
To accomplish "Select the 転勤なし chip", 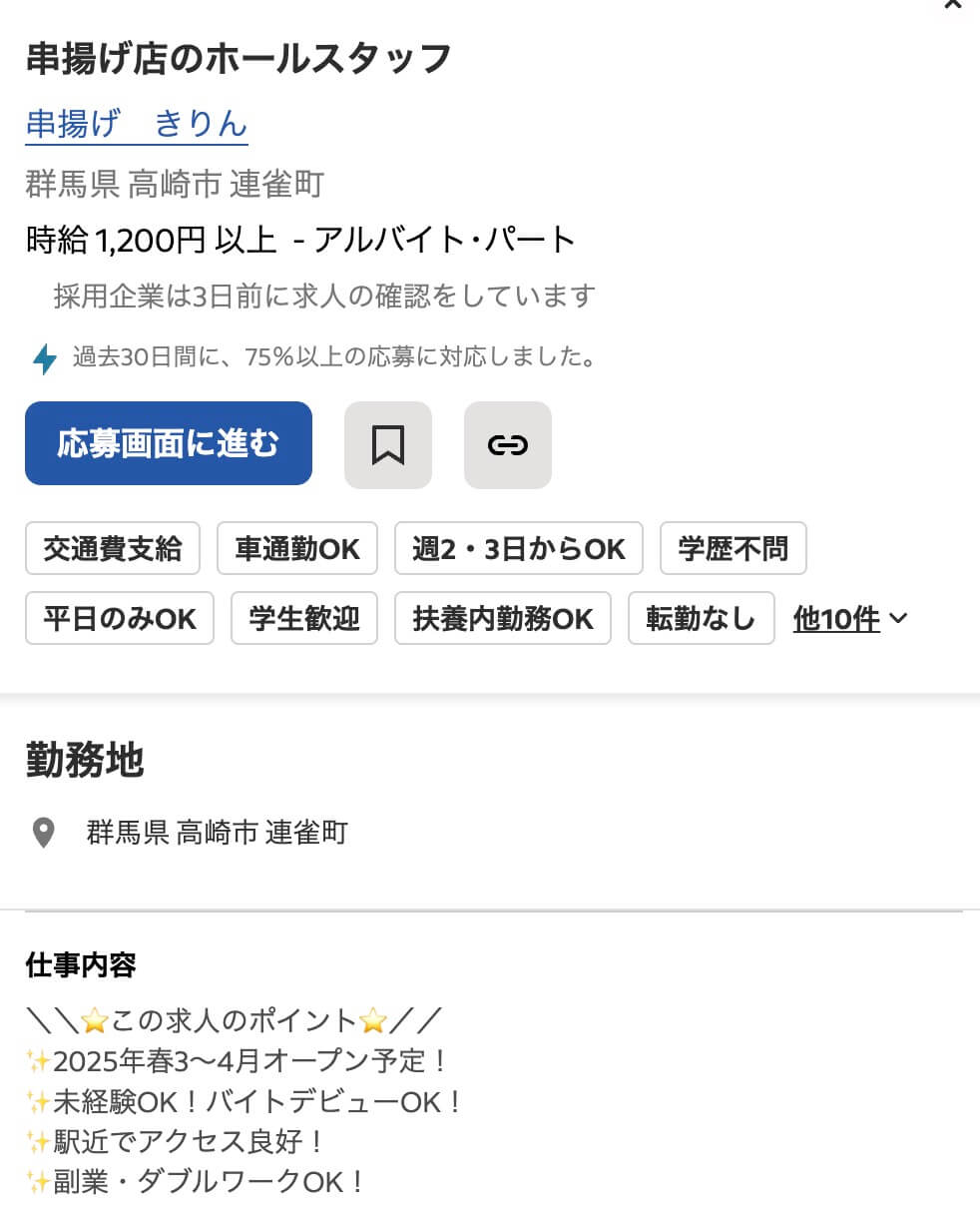I will (702, 619).
